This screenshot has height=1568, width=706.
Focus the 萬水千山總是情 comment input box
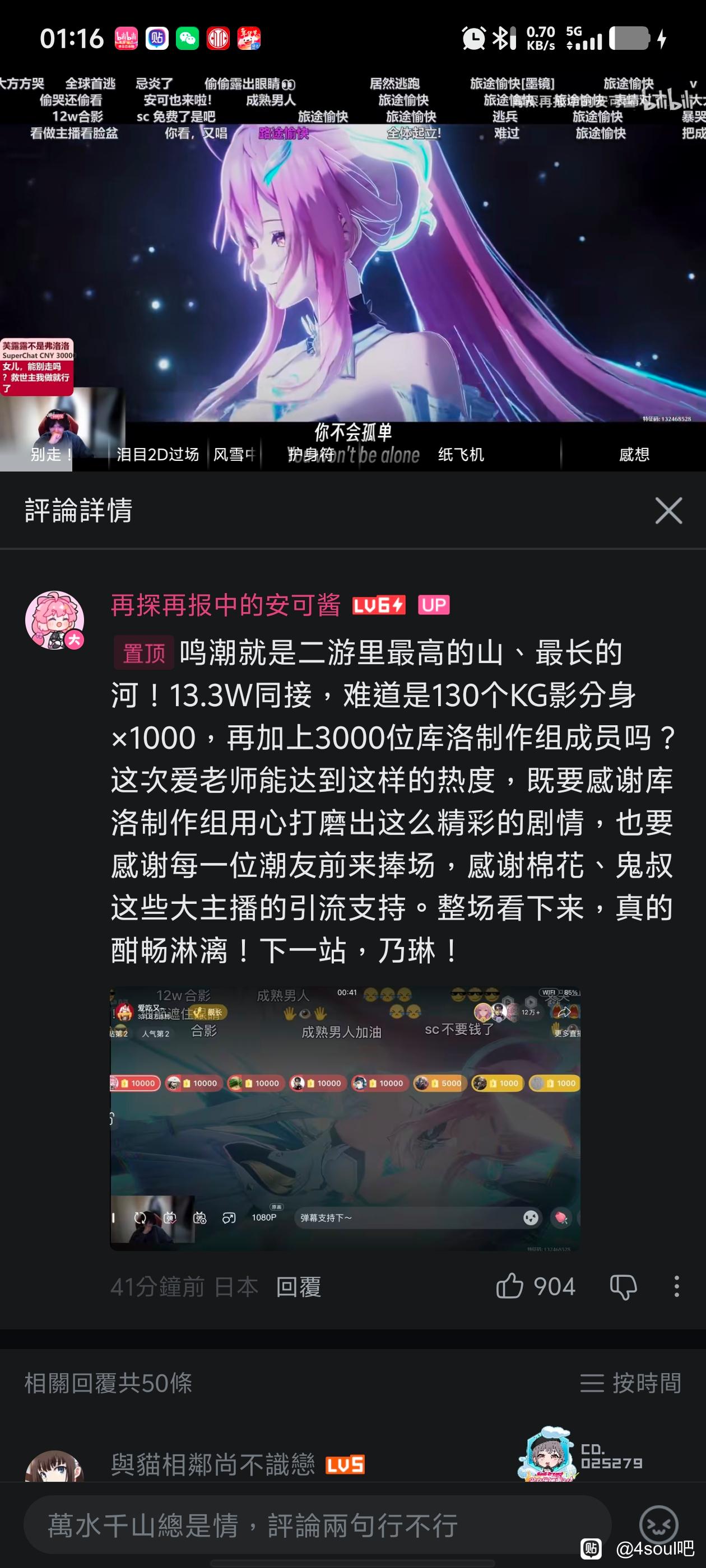(x=317, y=1525)
